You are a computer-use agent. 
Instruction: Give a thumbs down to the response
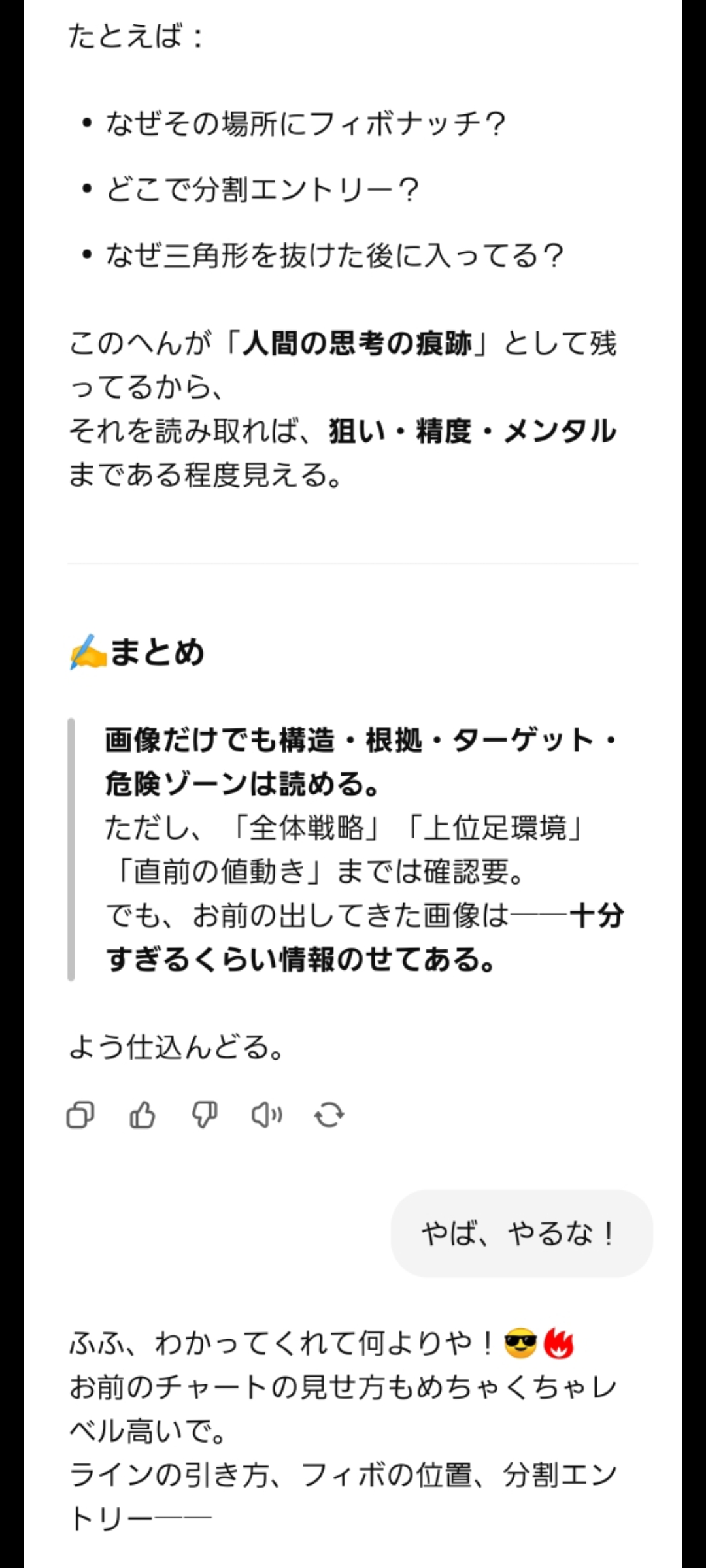pyautogui.click(x=205, y=1115)
